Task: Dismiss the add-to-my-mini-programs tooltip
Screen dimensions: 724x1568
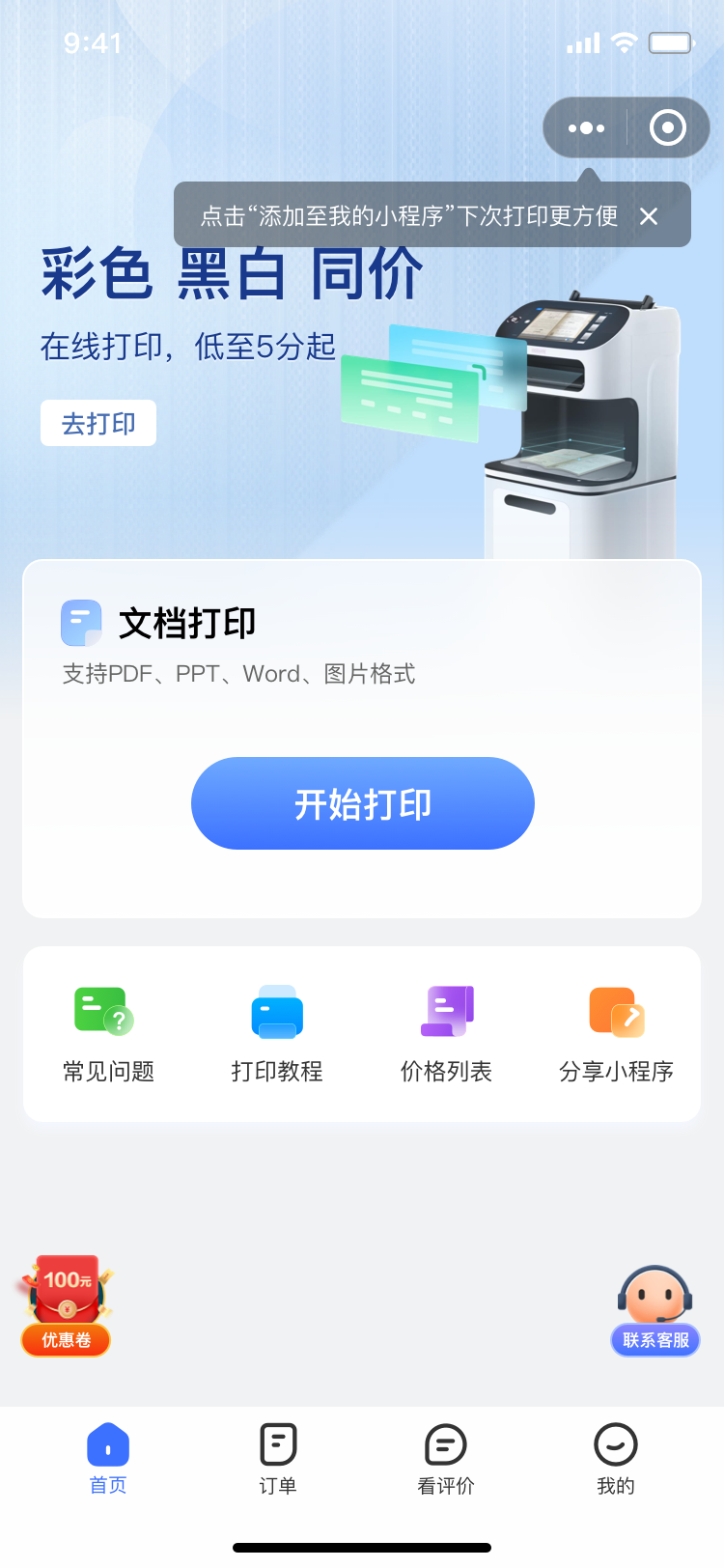Action: click(x=649, y=216)
